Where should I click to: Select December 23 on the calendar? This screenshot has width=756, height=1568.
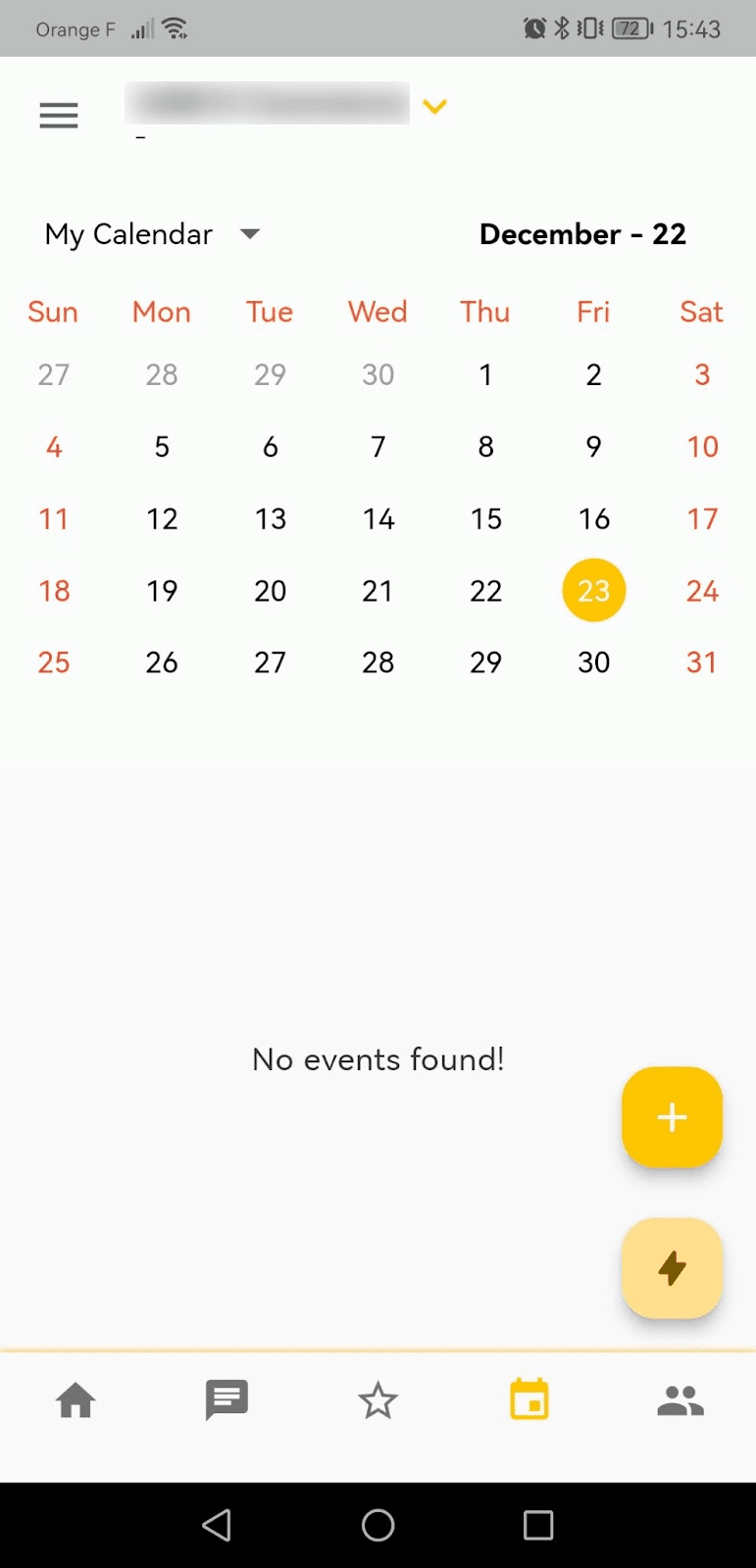pyautogui.click(x=593, y=590)
